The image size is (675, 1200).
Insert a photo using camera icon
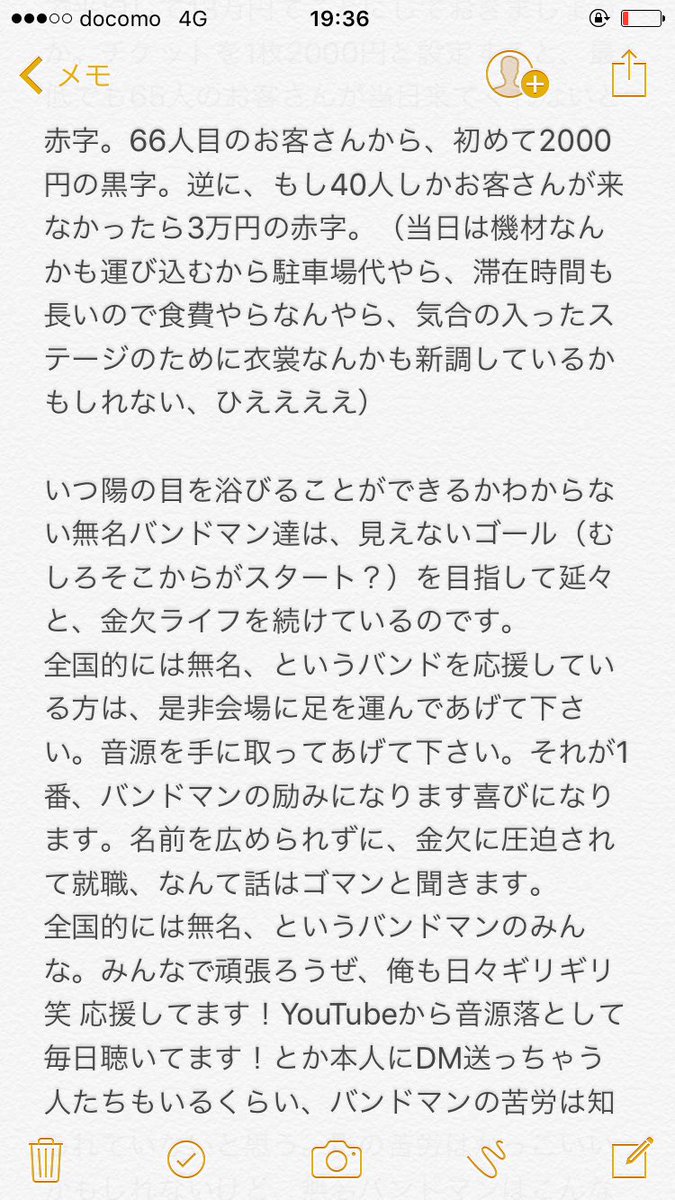point(336,1160)
